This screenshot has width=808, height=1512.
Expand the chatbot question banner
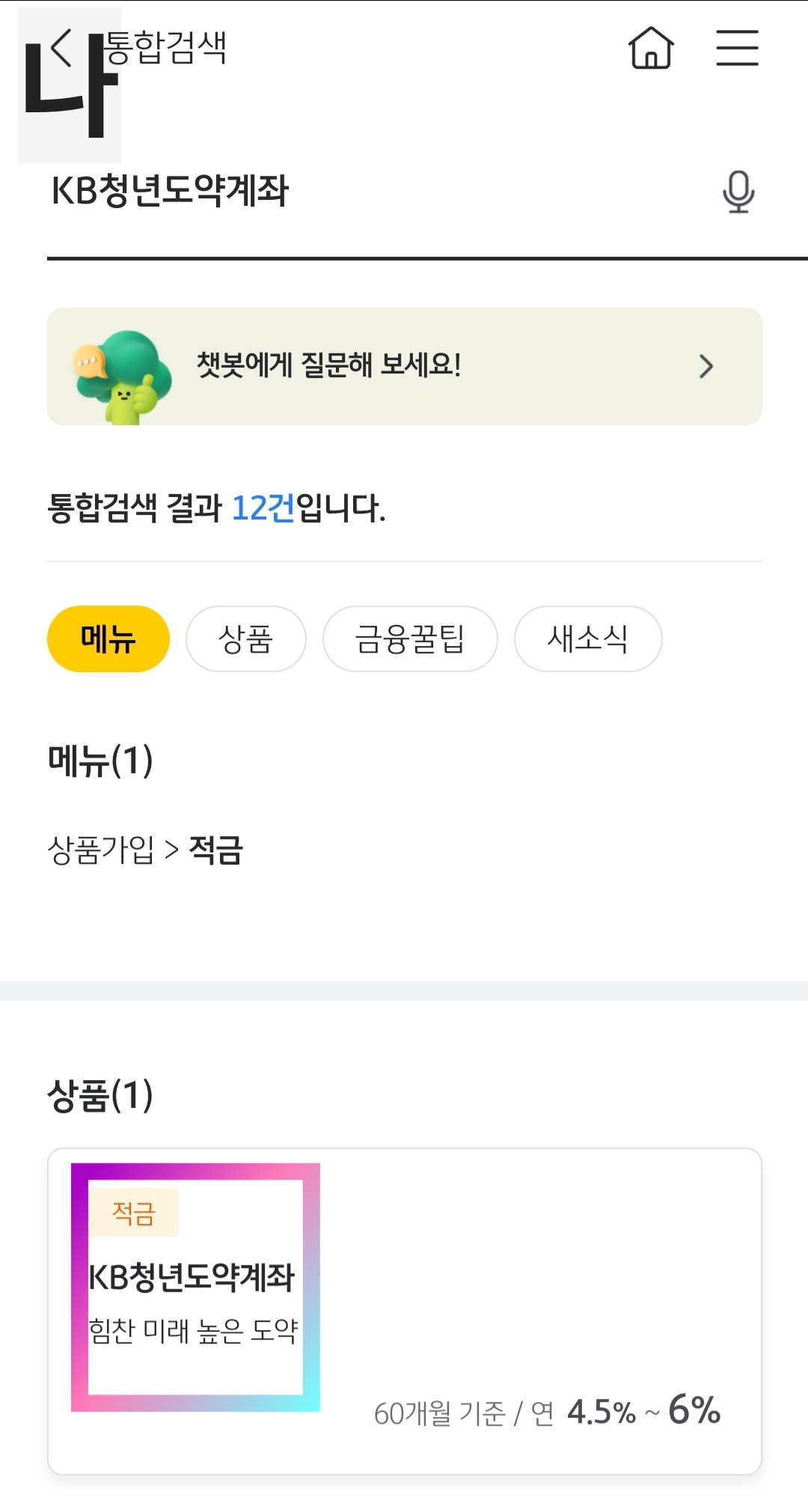404,366
